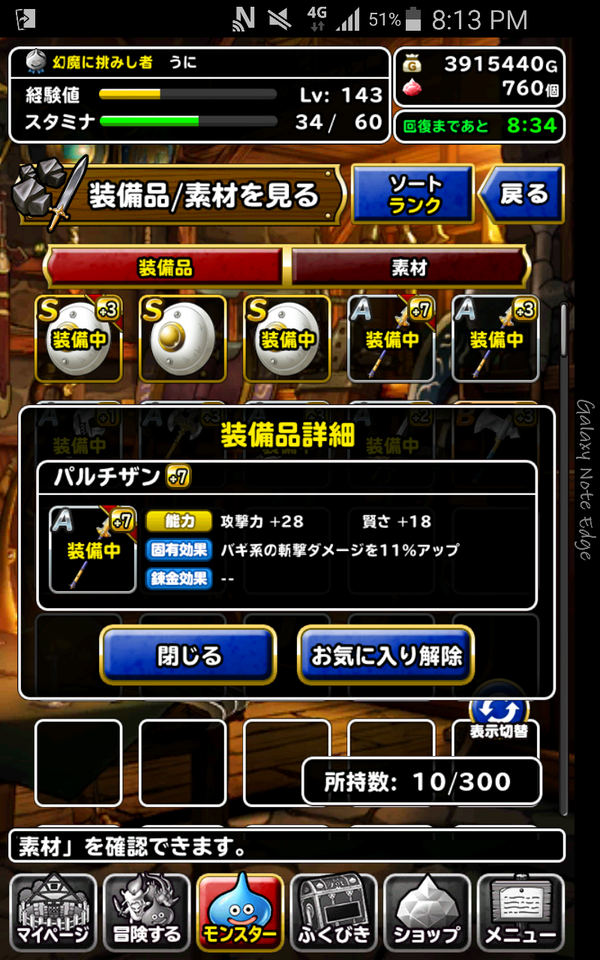Close the equipment details dialog with 閉じる
The image size is (600, 960).
point(188,656)
